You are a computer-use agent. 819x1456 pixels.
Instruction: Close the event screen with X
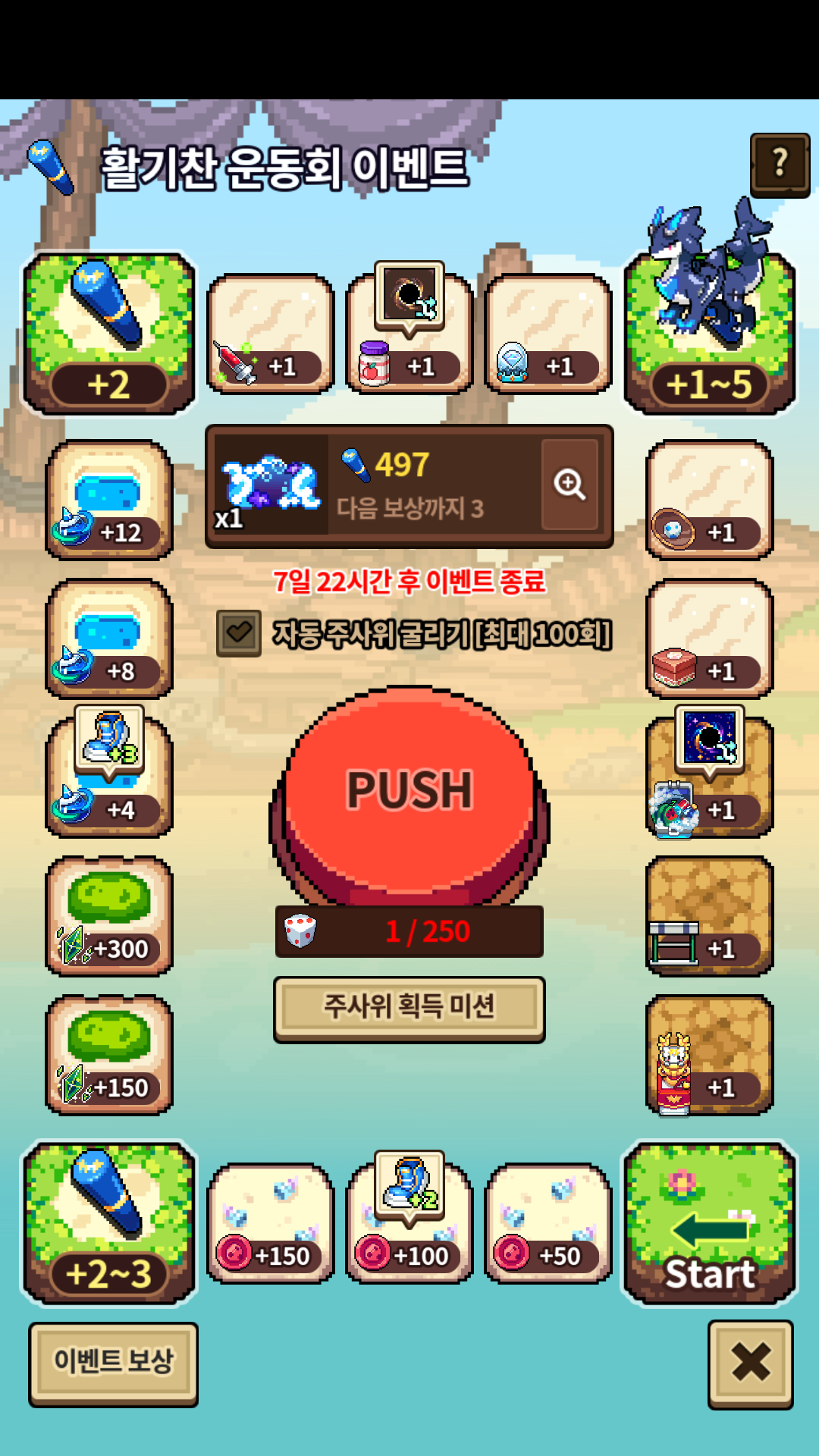[751, 1363]
